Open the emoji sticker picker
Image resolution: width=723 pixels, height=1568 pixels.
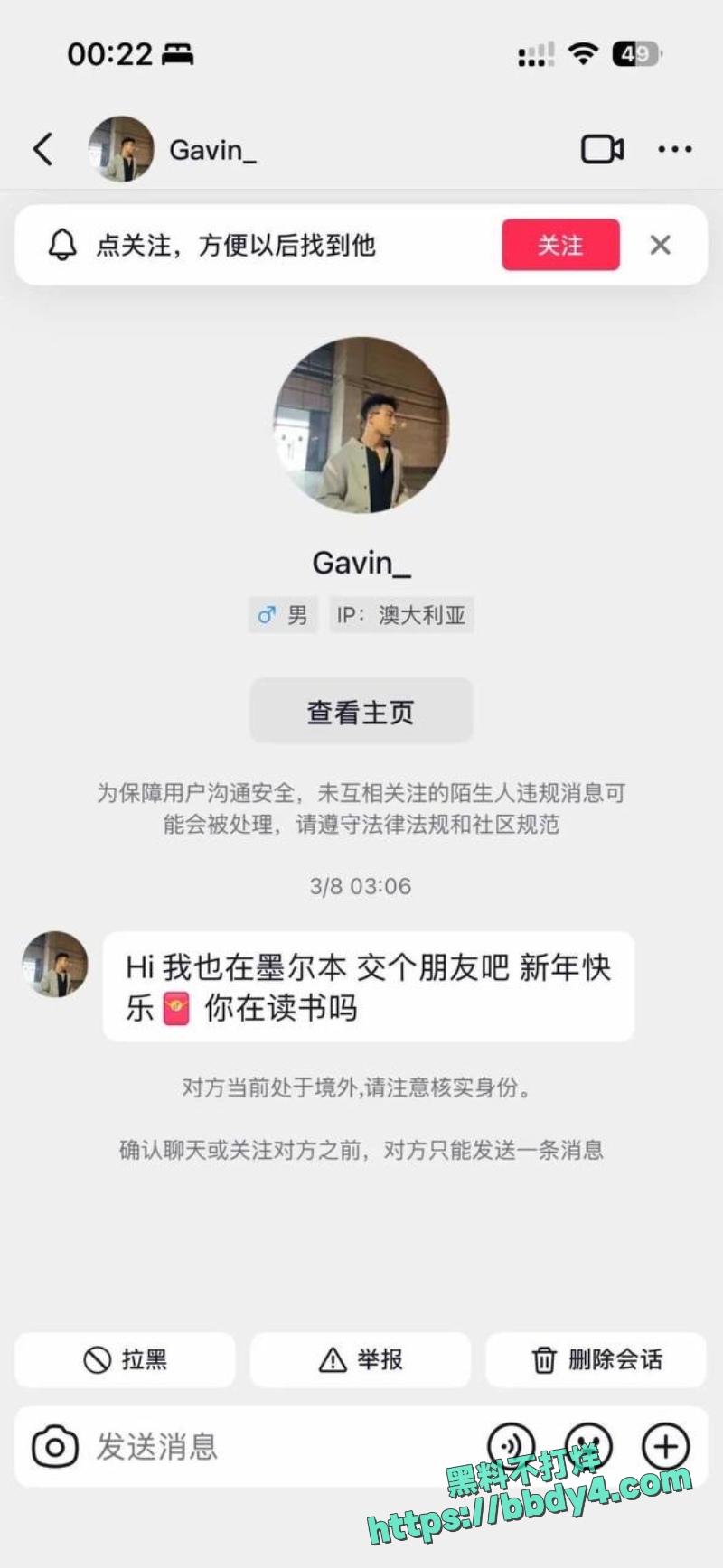(588, 1446)
